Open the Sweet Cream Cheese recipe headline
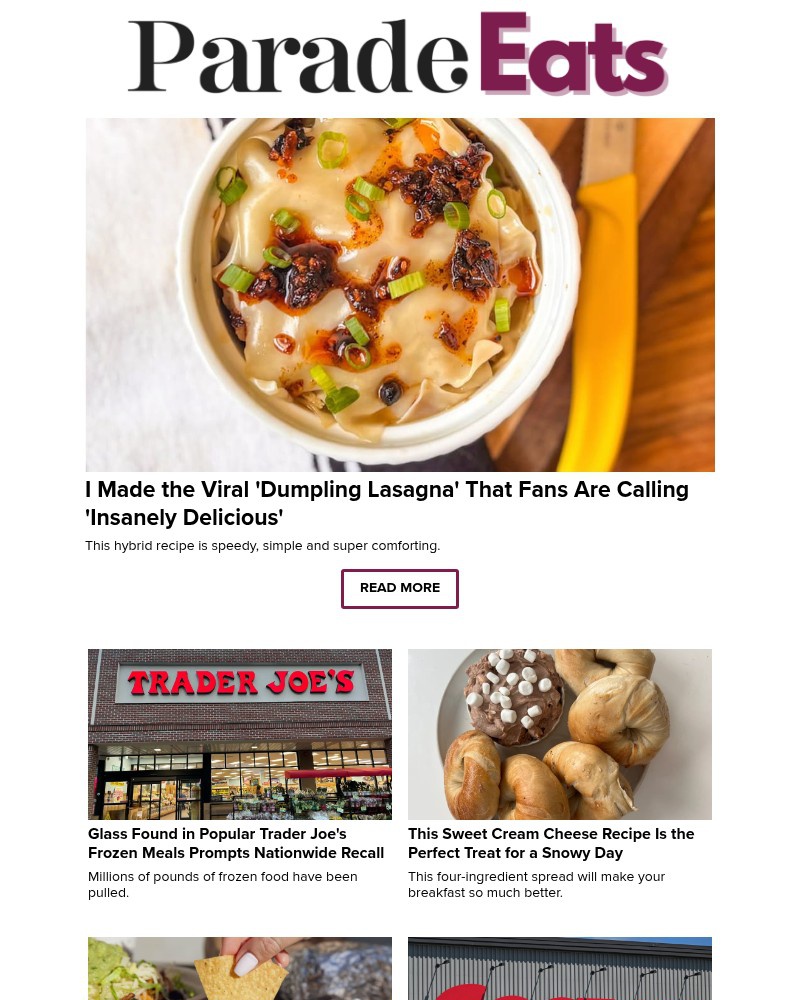 coord(551,843)
